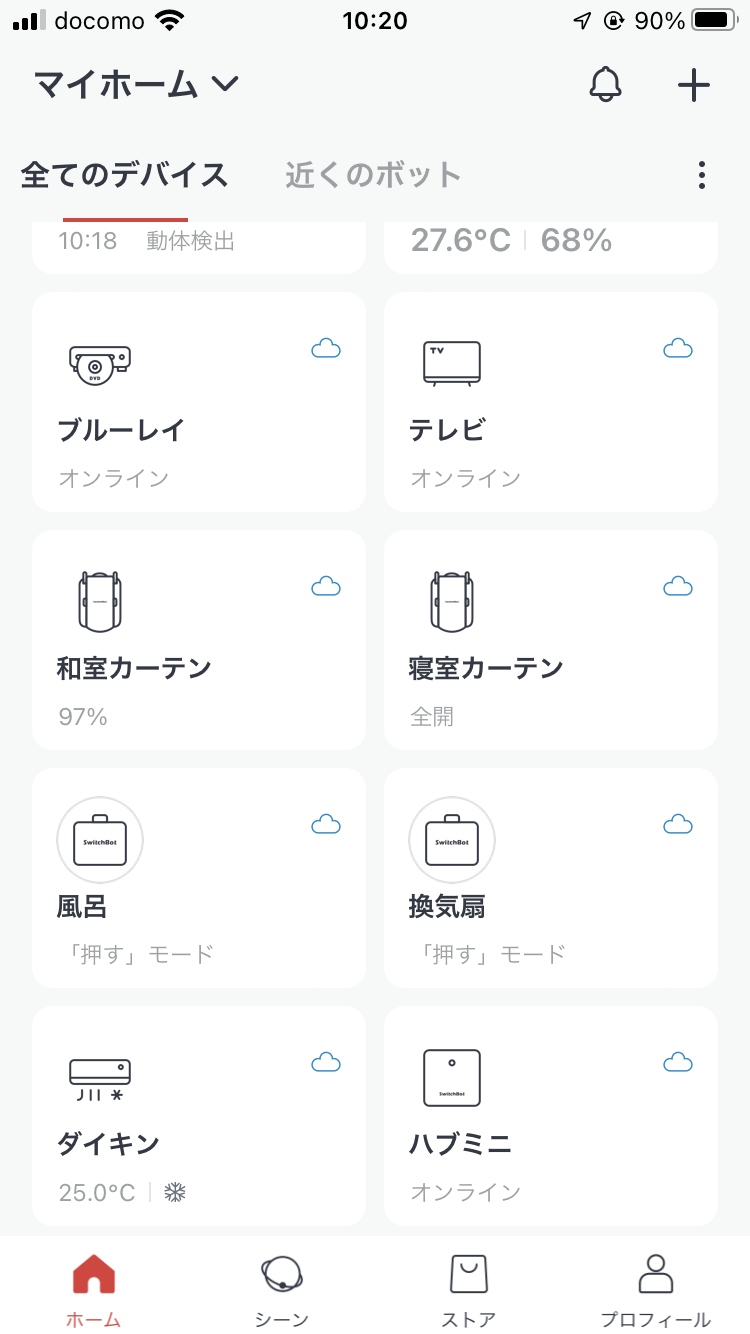
Task: Switch to the シーン tab
Action: coord(281,1289)
